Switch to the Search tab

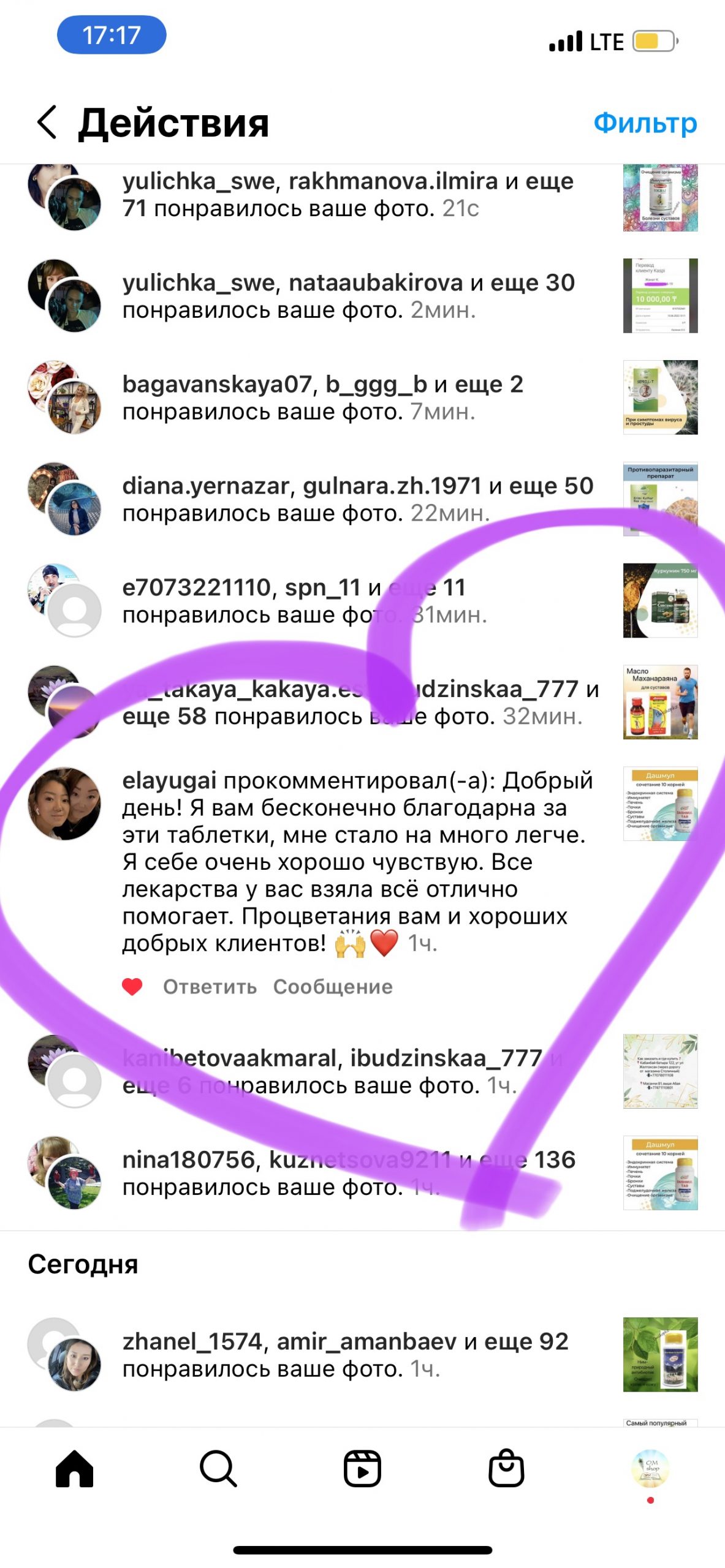point(218,1469)
